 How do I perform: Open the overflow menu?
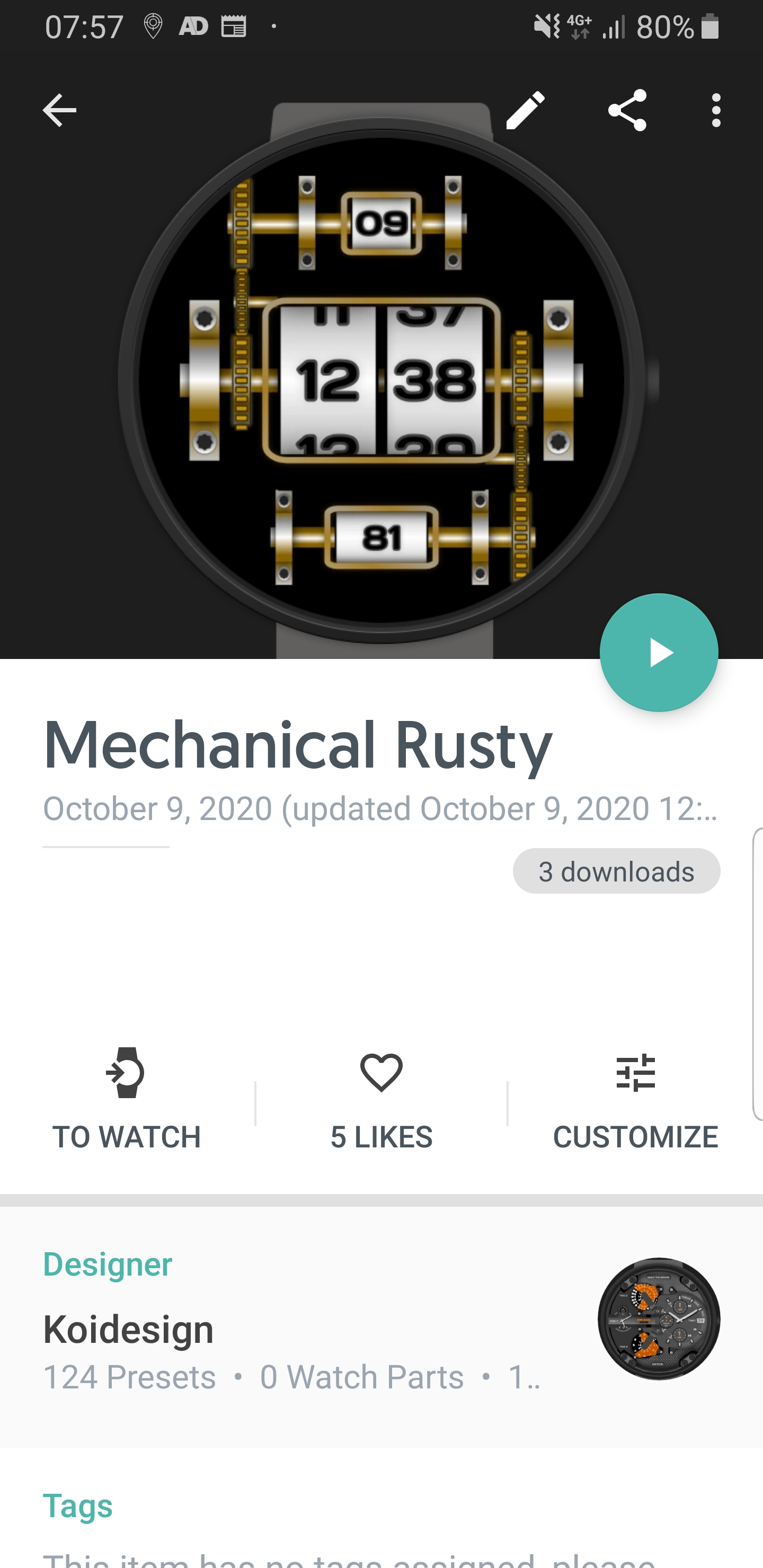point(715,110)
